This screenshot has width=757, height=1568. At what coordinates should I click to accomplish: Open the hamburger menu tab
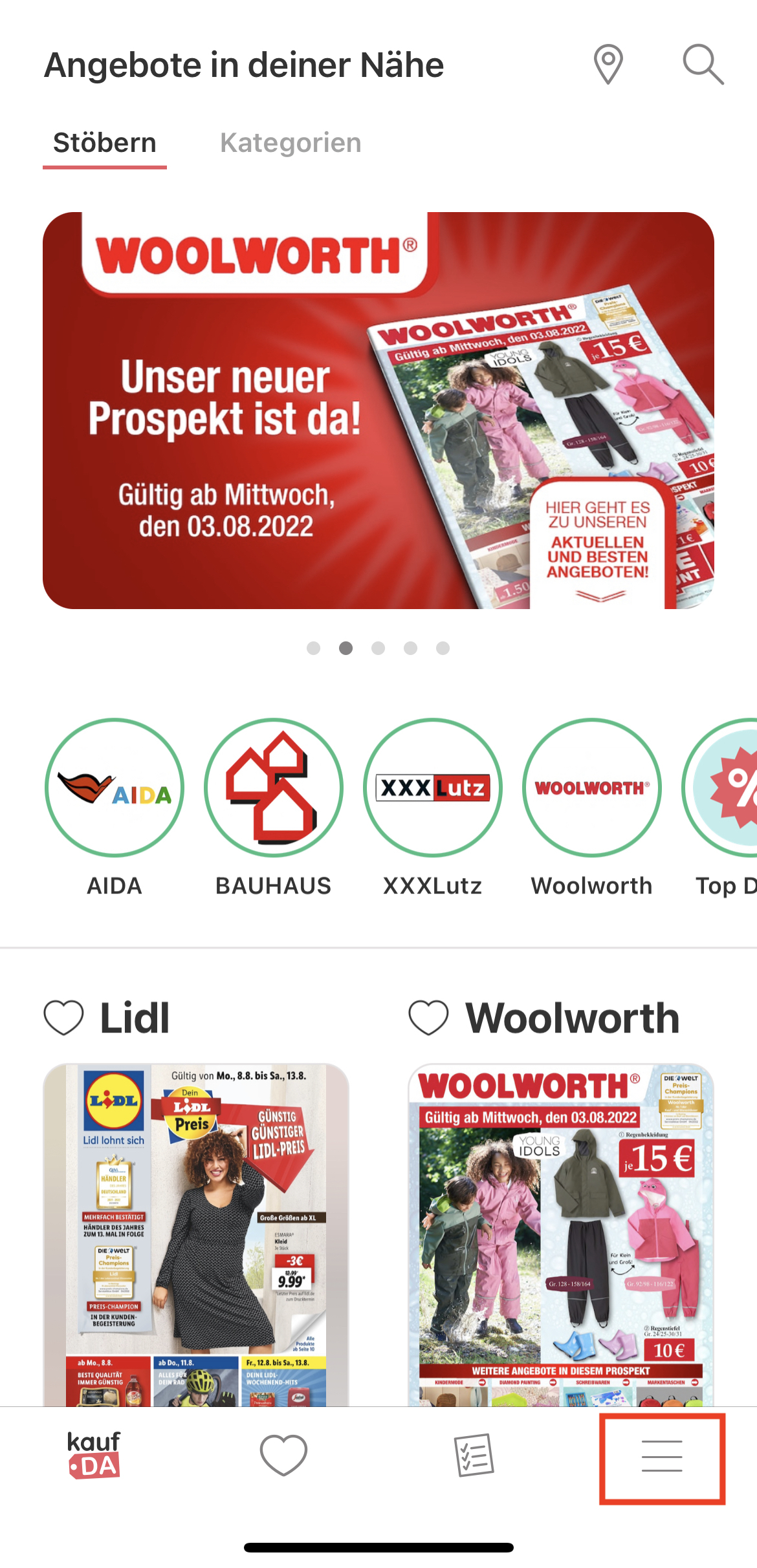[x=662, y=1456]
